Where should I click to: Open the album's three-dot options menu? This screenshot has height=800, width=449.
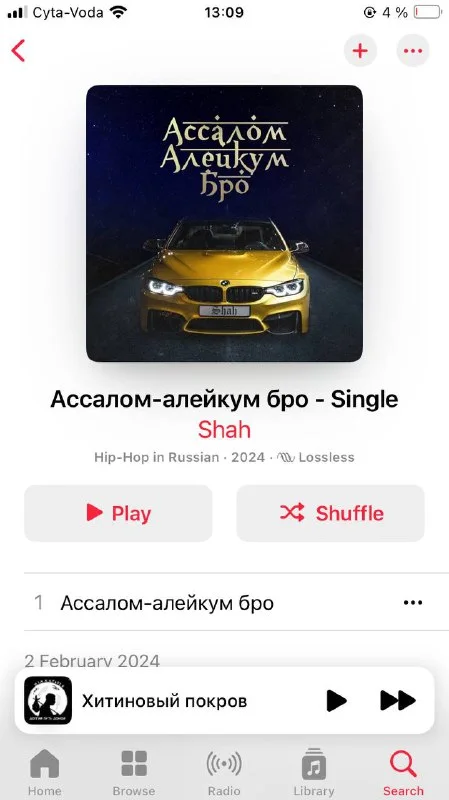click(x=413, y=51)
